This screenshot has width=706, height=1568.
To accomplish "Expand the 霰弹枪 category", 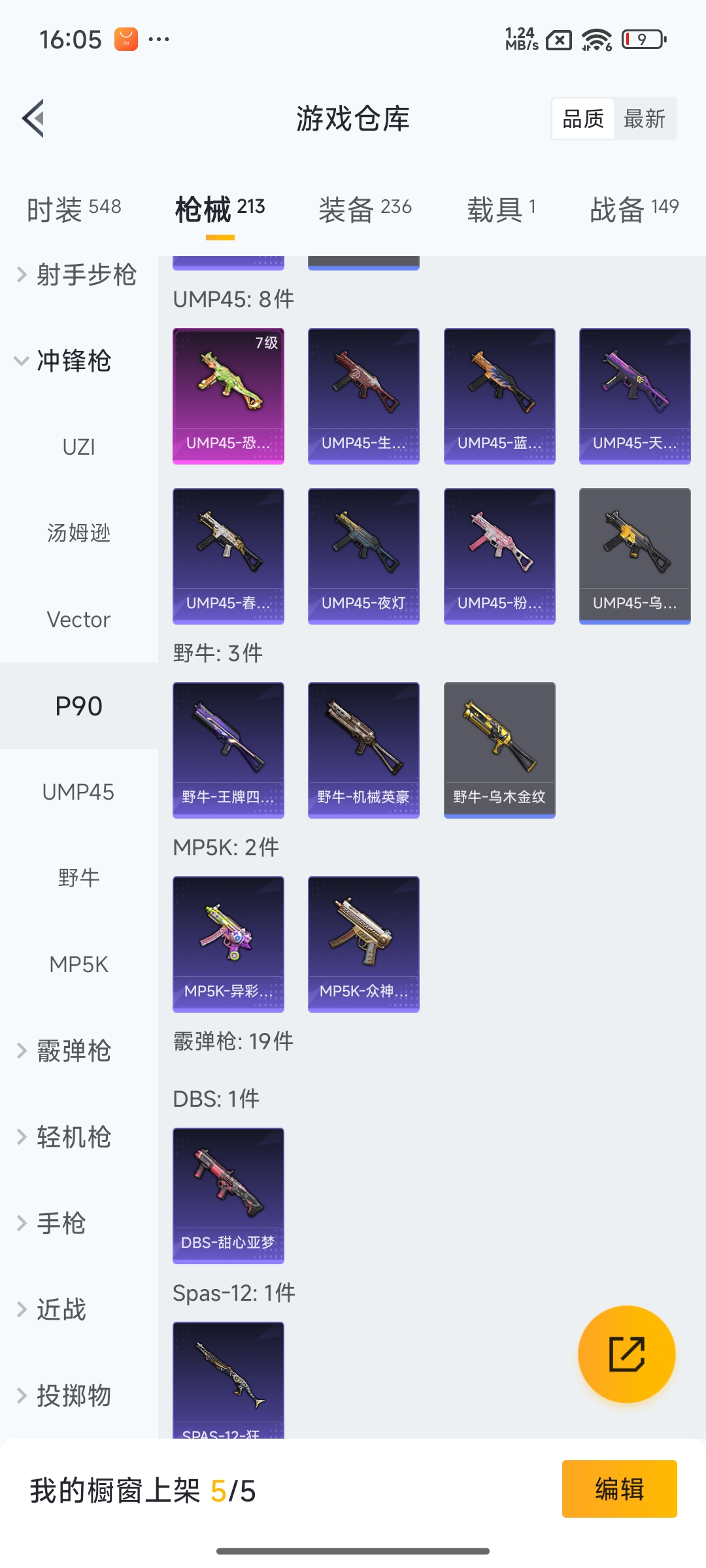I will (65, 1051).
